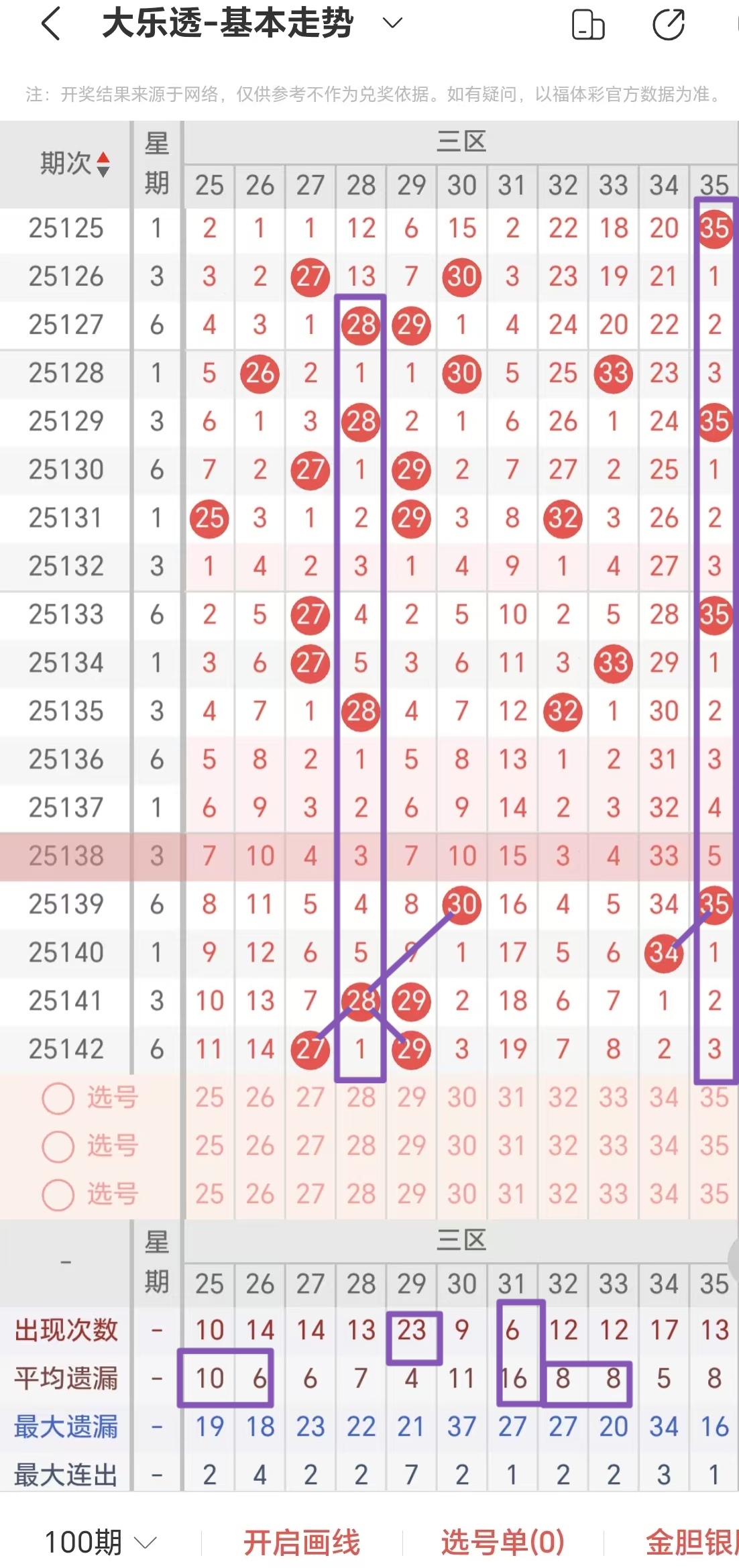Open the 选号单(0) selection list

click(x=502, y=1542)
